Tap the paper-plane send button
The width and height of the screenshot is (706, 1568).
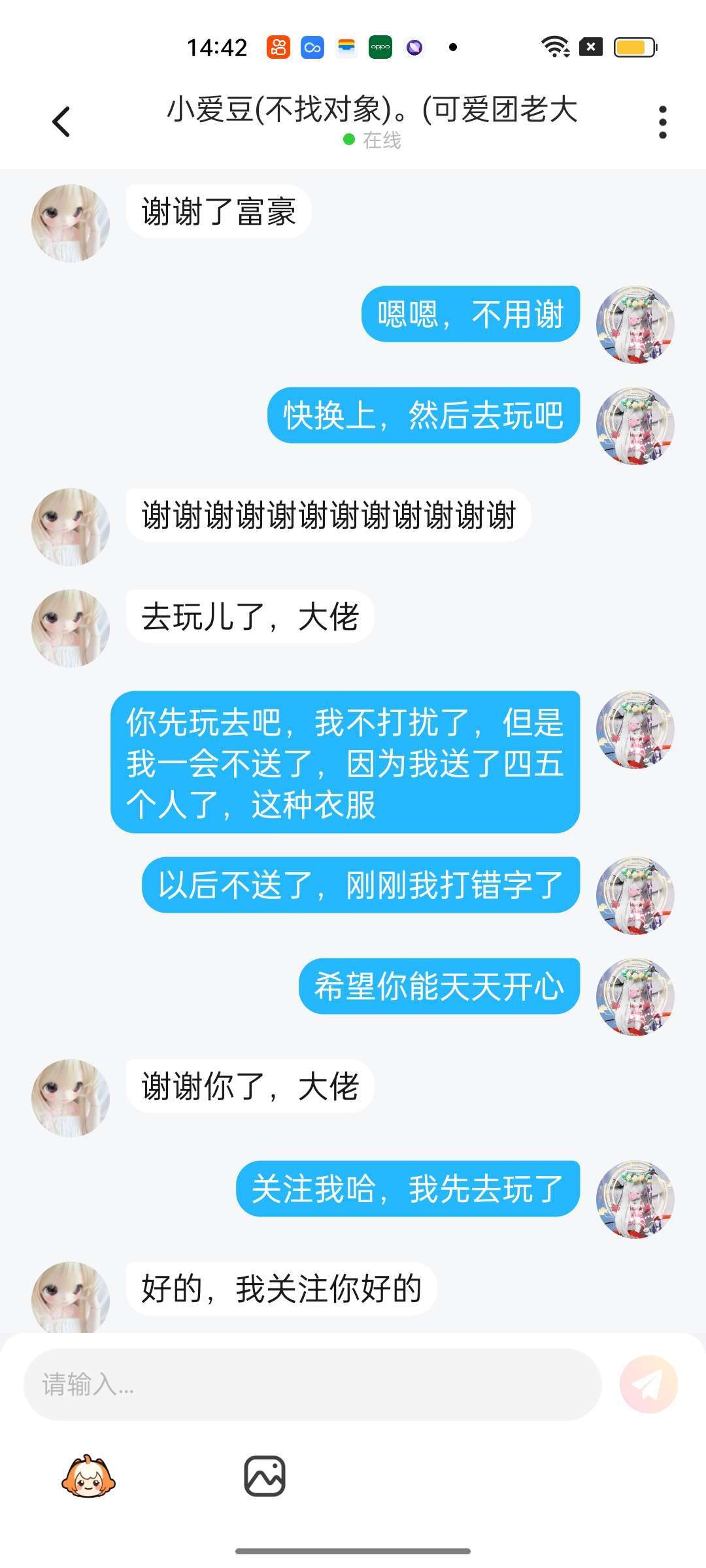[x=648, y=1384]
